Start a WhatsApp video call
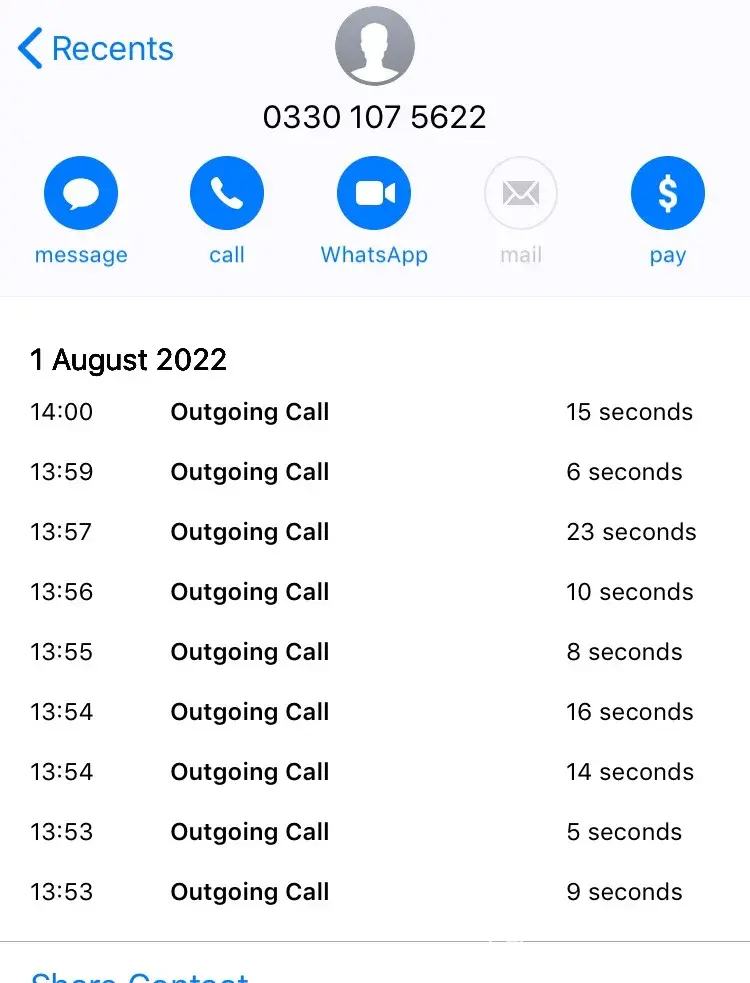Screen dimensions: 750x983 (x=374, y=194)
